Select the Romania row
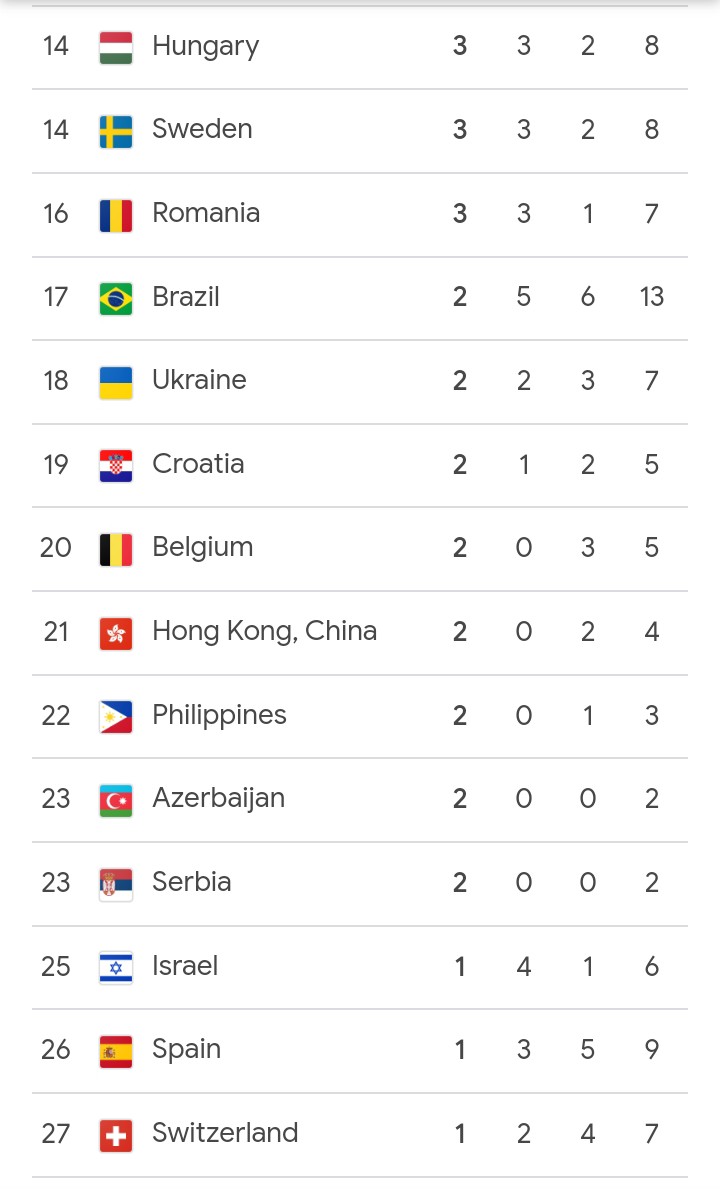This screenshot has height=1189, width=720. tap(360, 215)
